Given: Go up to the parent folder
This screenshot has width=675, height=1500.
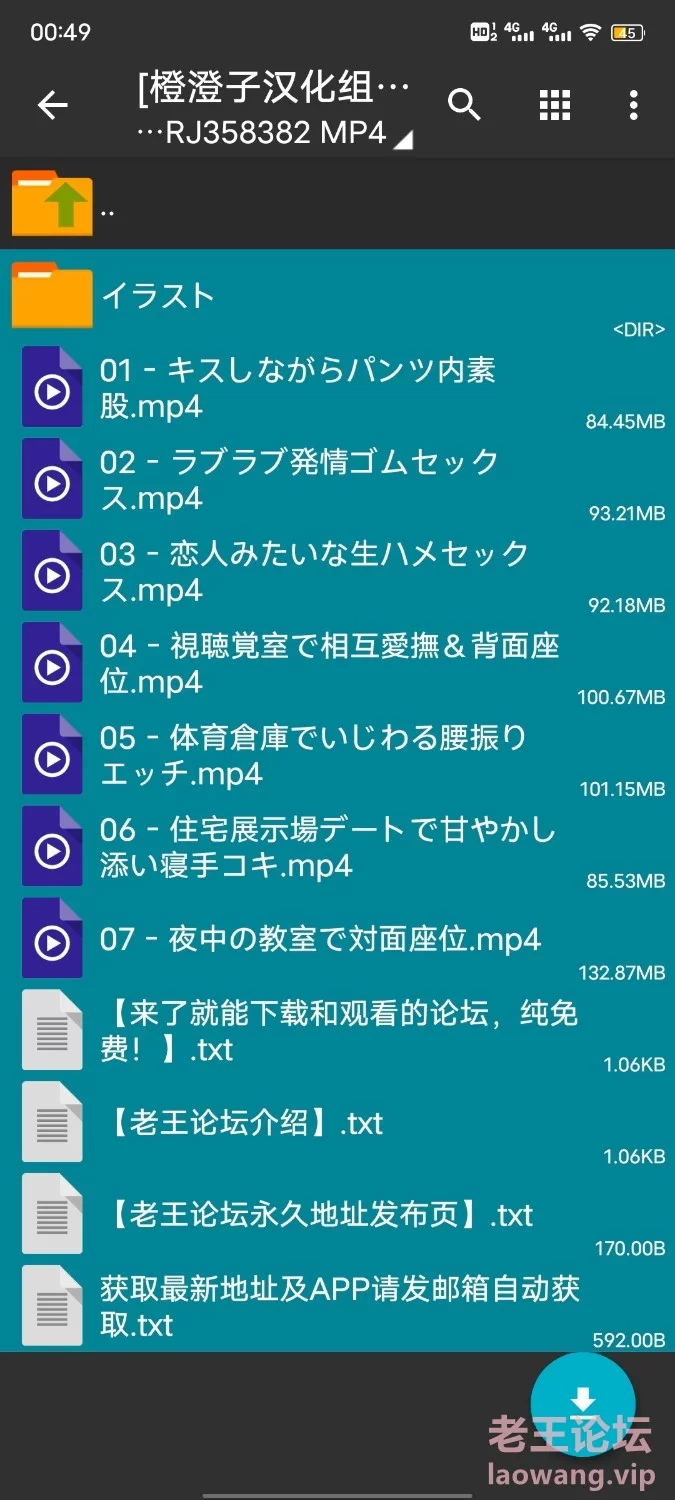Looking at the screenshot, I should [337, 204].
